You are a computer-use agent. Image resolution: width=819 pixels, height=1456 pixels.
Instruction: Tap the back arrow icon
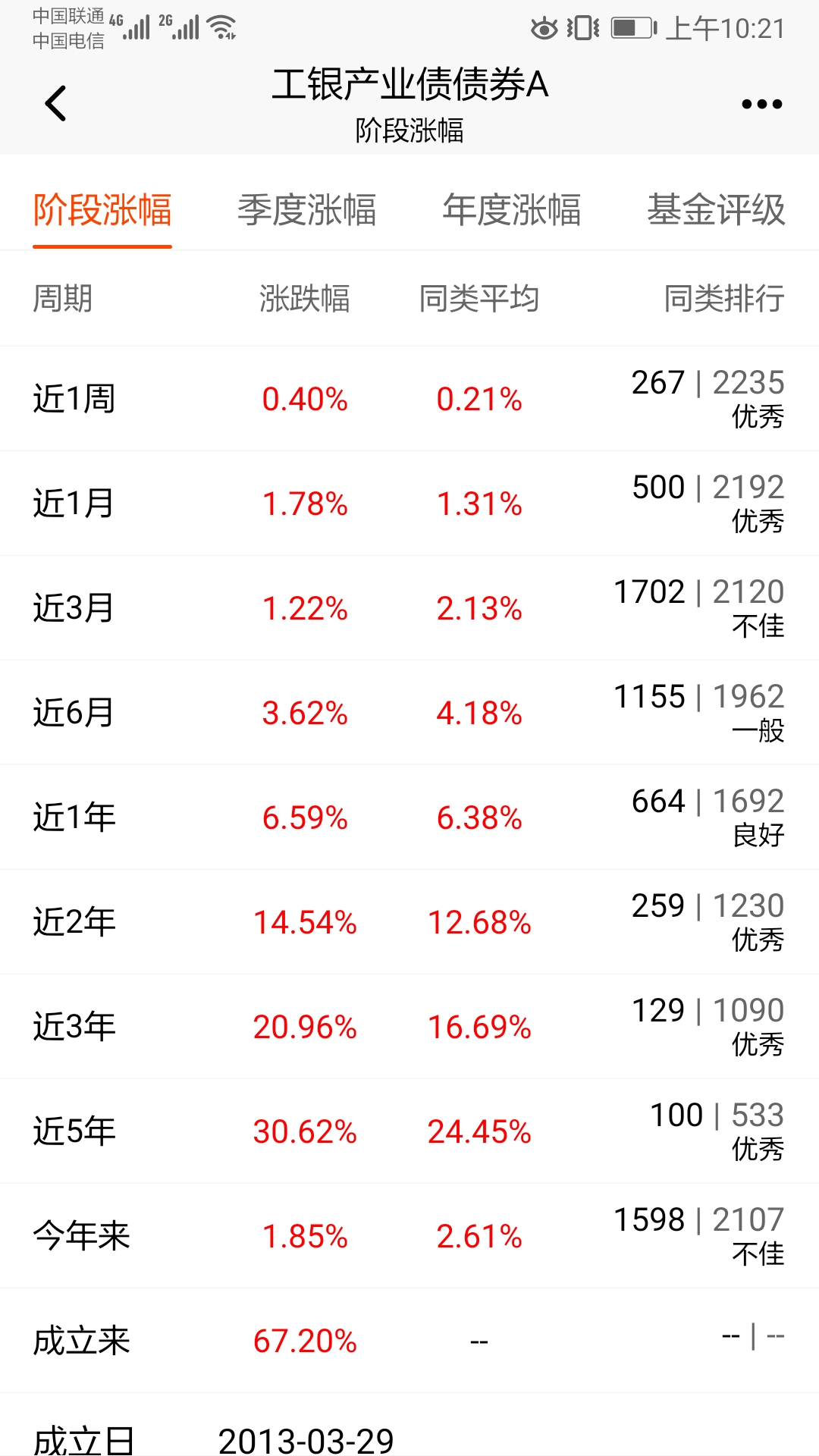pos(55,102)
